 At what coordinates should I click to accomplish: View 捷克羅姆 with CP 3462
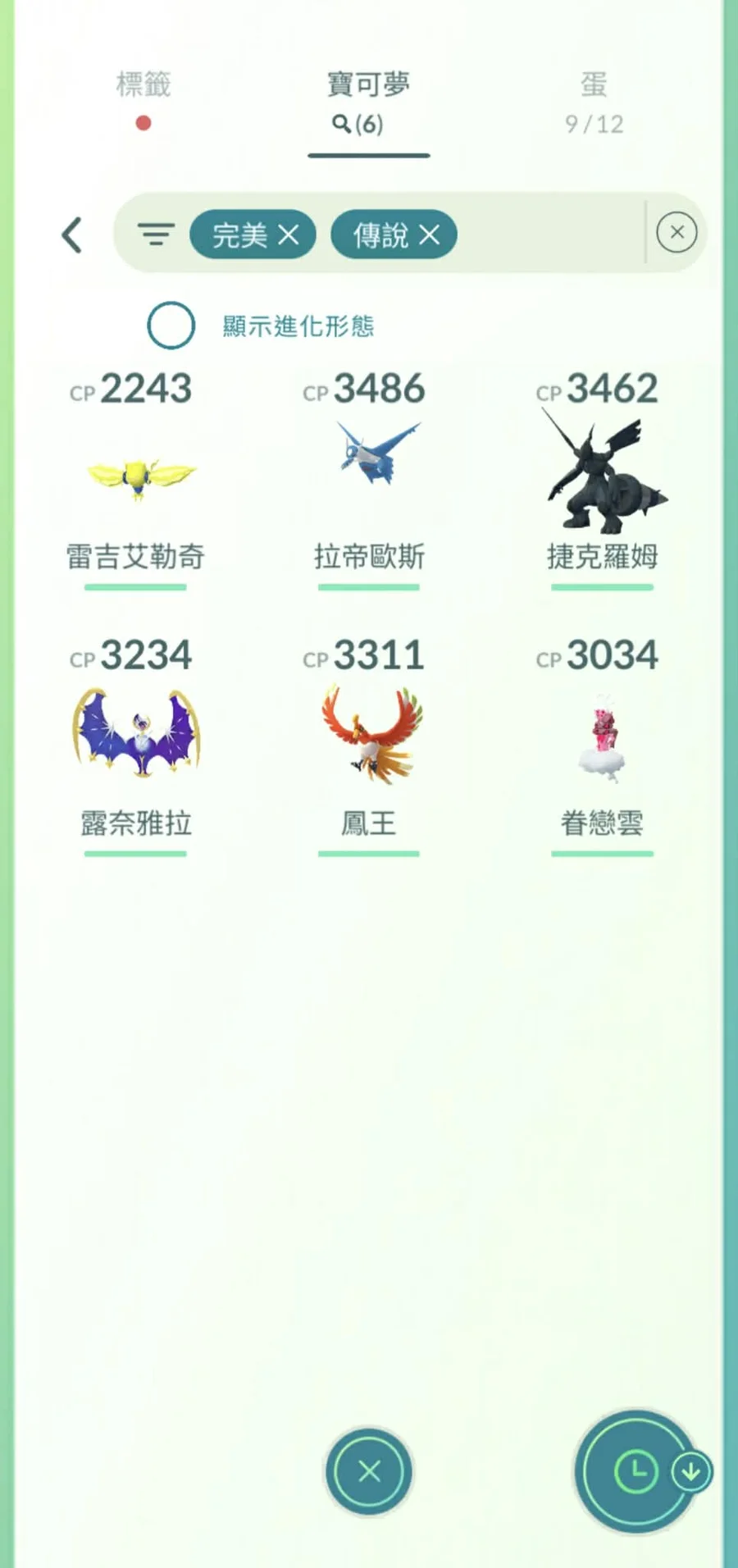coord(603,476)
